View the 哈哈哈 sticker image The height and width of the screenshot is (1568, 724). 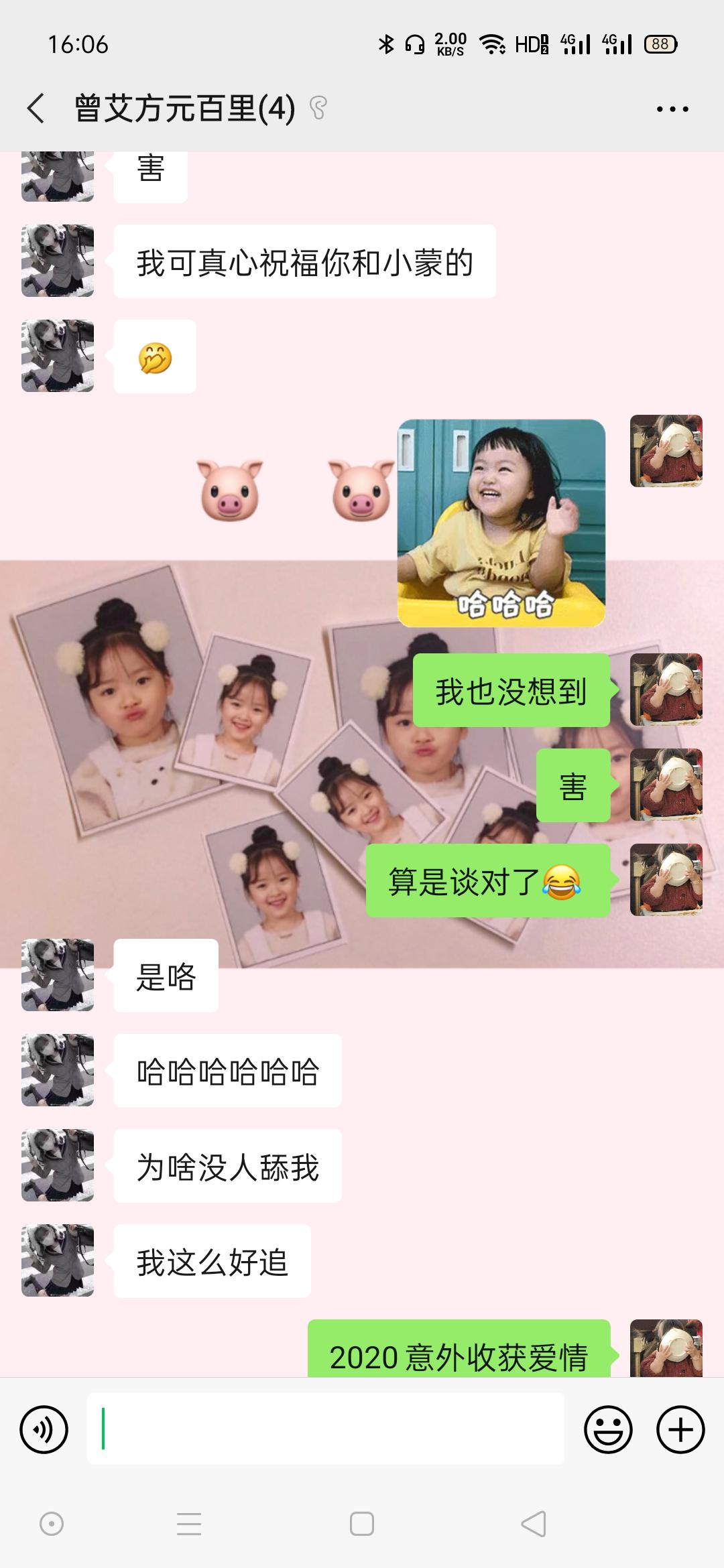click(x=501, y=523)
